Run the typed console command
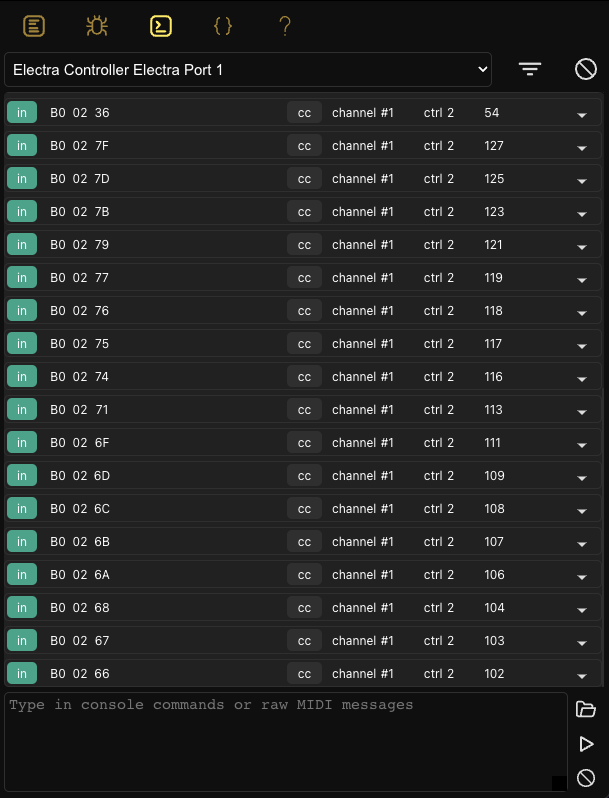 [x=586, y=744]
